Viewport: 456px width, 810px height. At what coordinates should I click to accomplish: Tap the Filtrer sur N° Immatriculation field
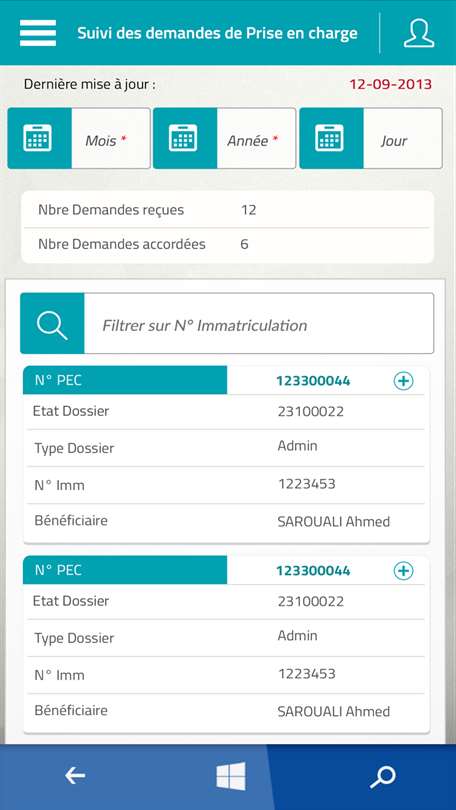[259, 324]
